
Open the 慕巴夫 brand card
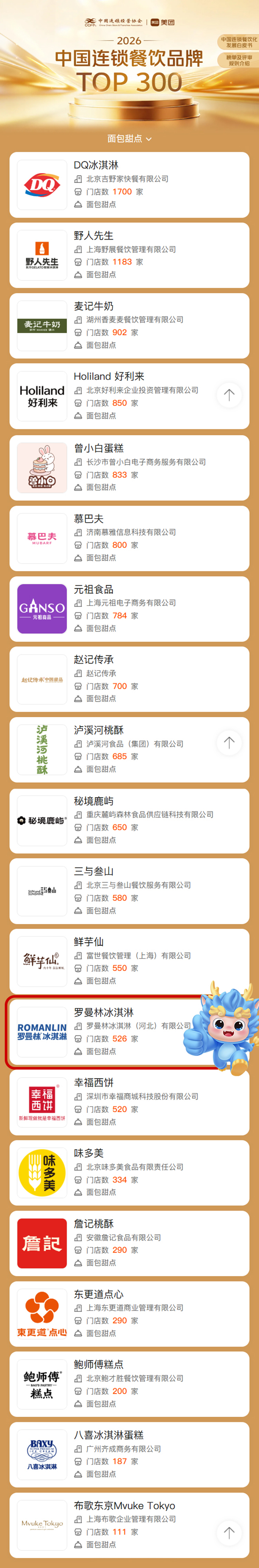(129, 538)
